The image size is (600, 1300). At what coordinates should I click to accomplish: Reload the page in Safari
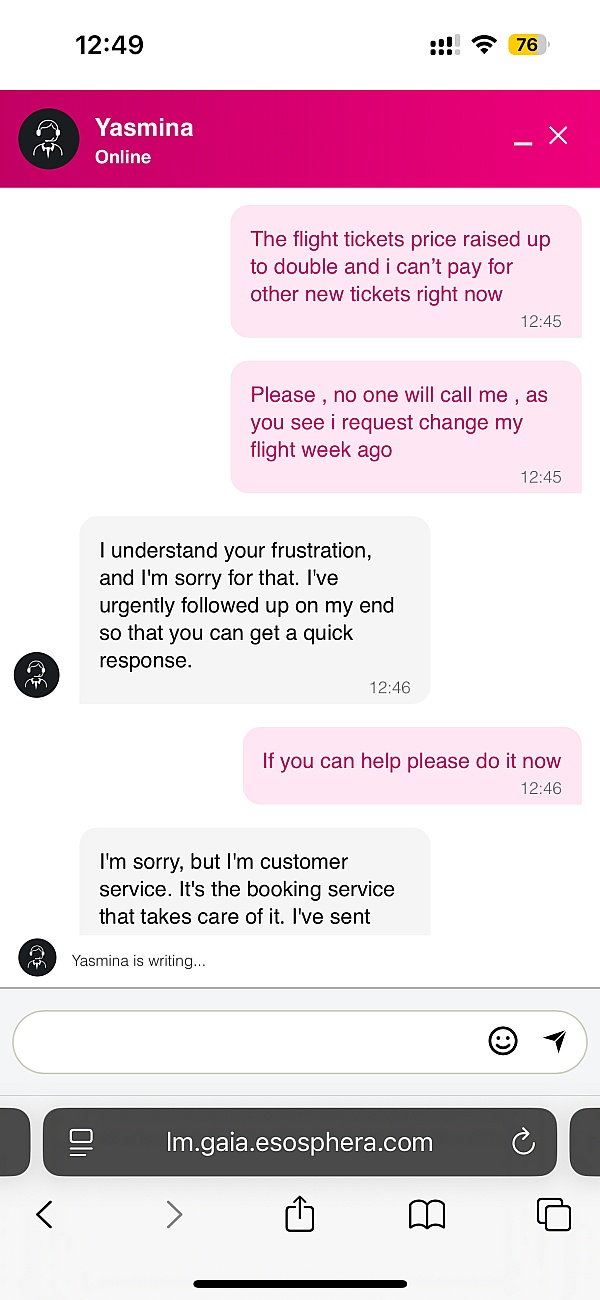[x=523, y=1142]
